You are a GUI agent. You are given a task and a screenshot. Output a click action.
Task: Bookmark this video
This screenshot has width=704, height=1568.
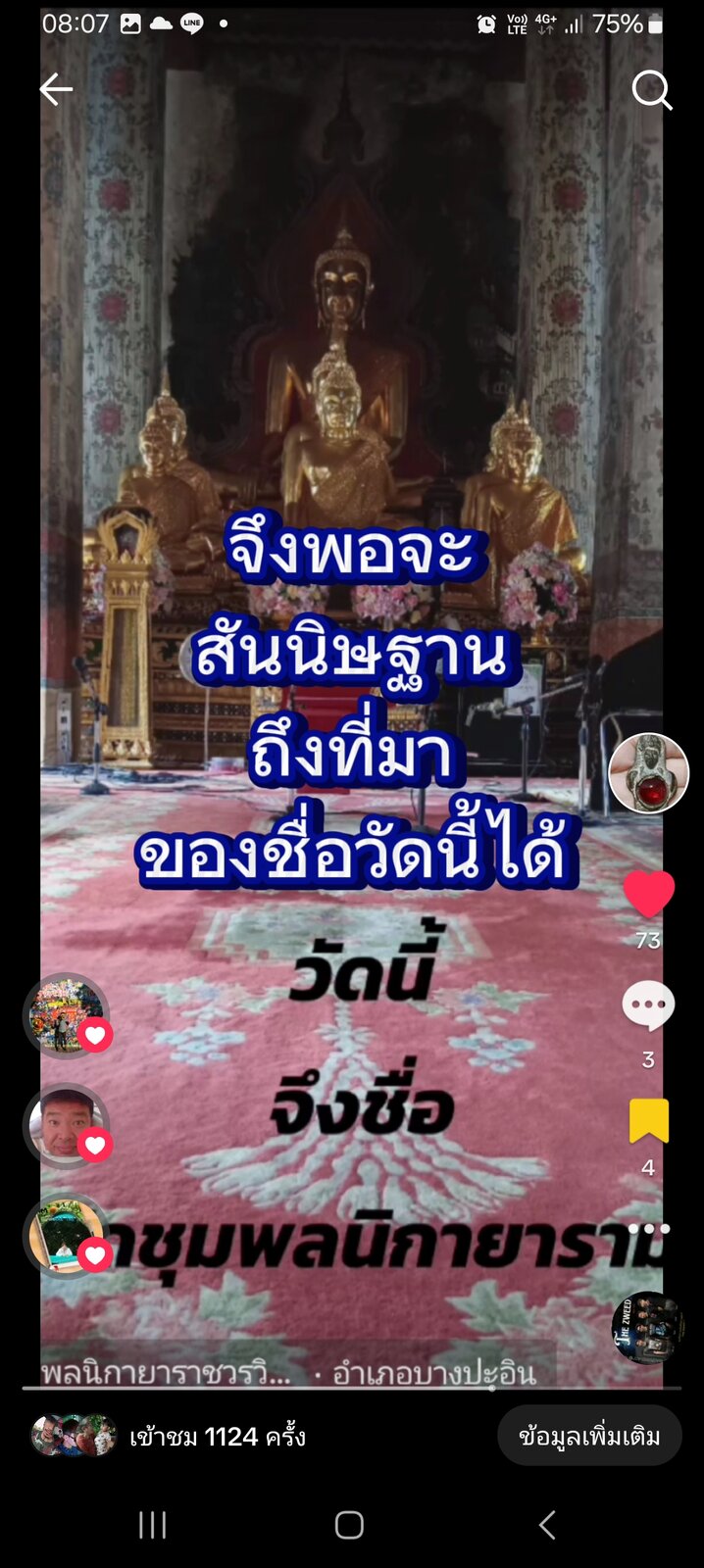[x=648, y=1121]
